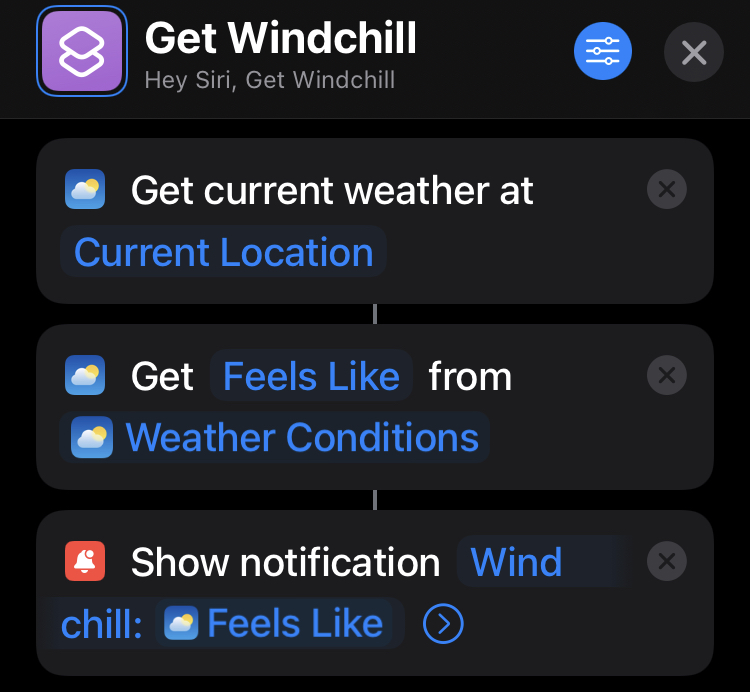This screenshot has width=750, height=692.
Task: Remove the Show notification action
Action: pos(667,562)
